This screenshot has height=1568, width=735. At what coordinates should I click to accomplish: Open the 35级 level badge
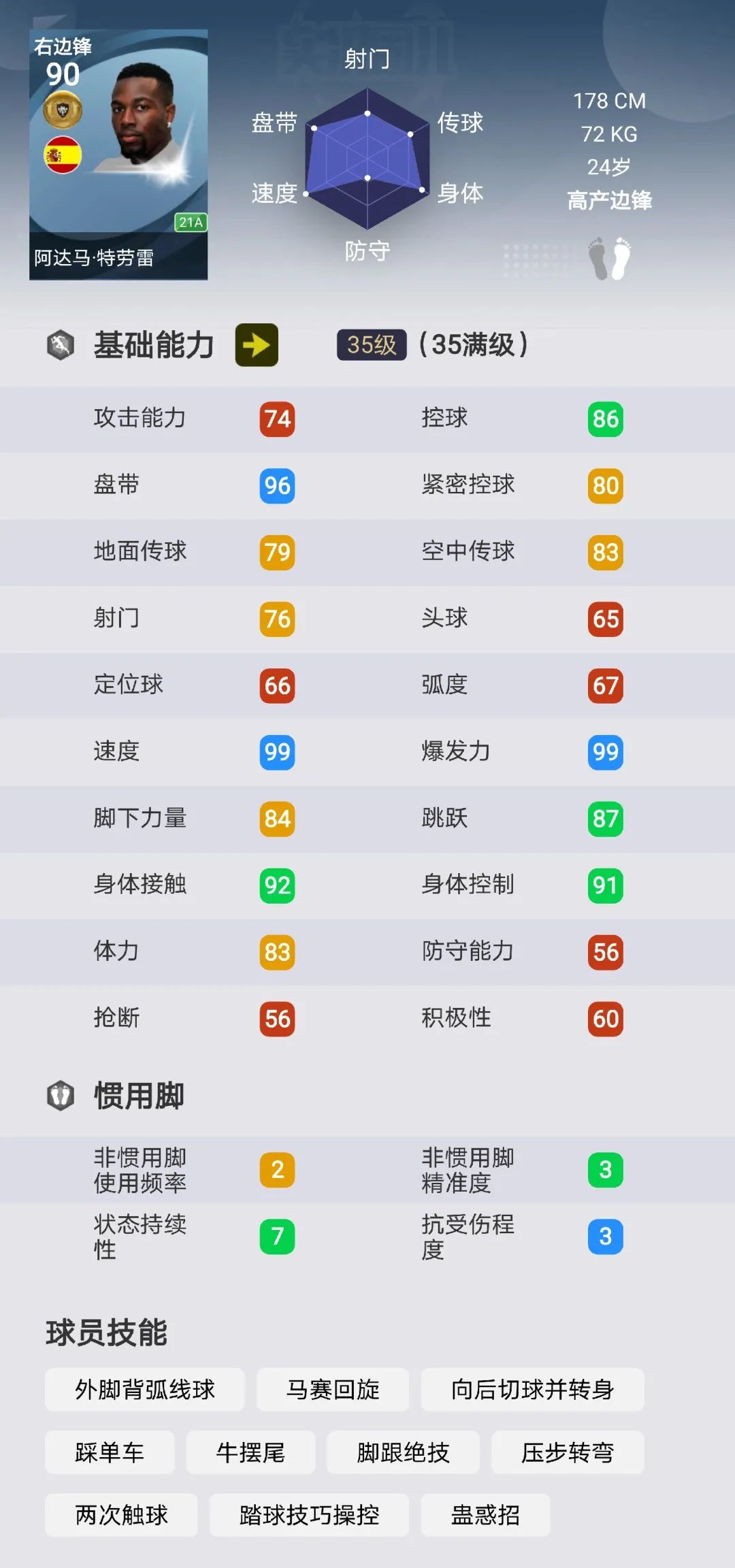tap(371, 346)
